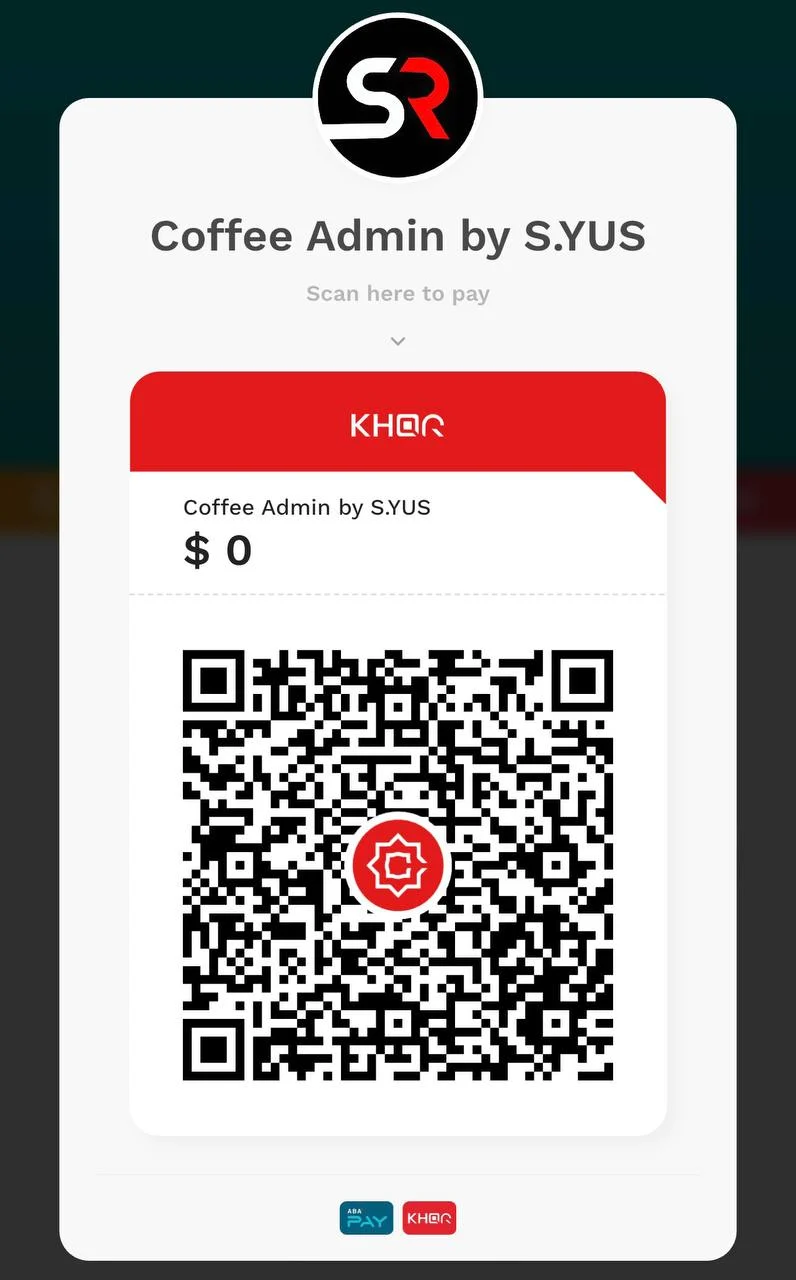Select the KHQR payment option

(429, 1218)
